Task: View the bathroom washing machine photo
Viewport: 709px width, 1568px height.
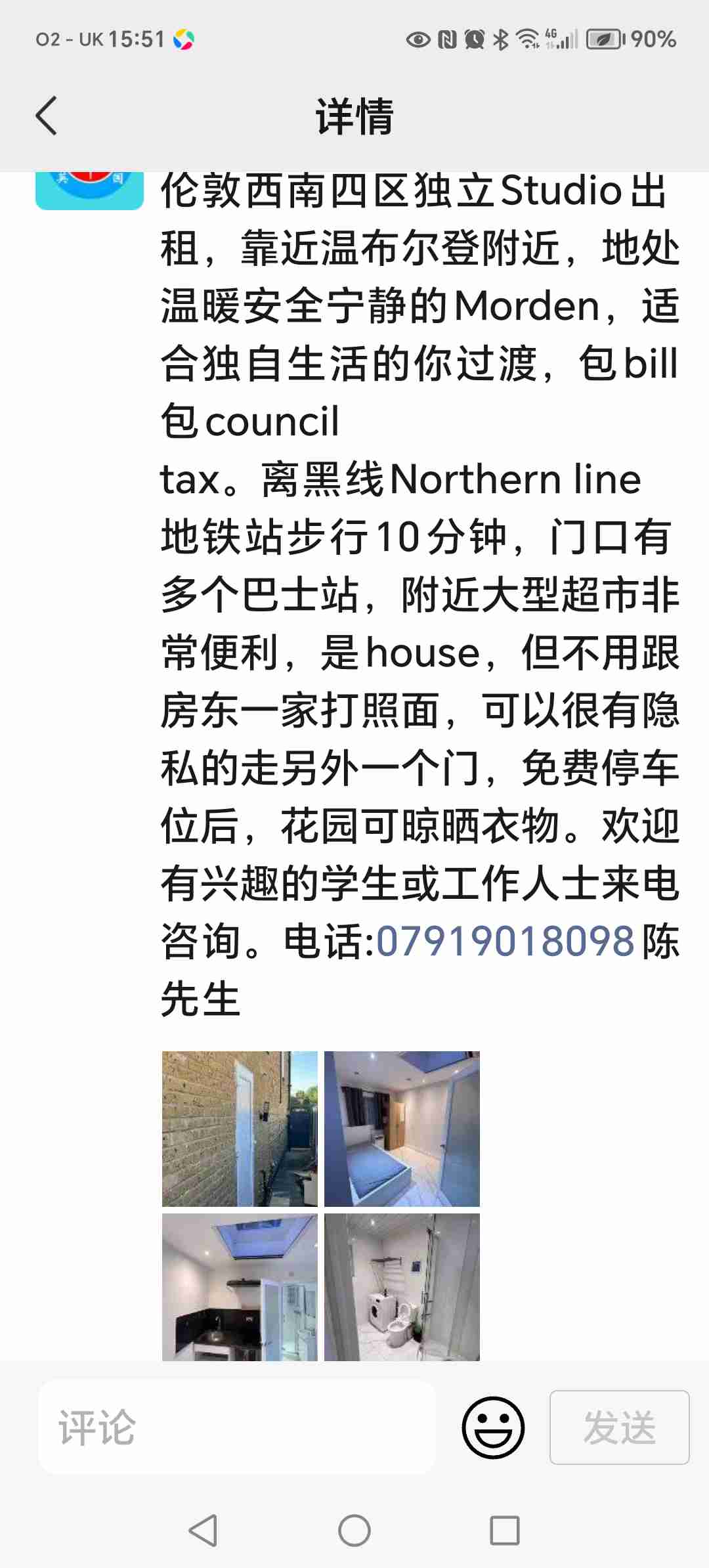Action: coord(402,1287)
